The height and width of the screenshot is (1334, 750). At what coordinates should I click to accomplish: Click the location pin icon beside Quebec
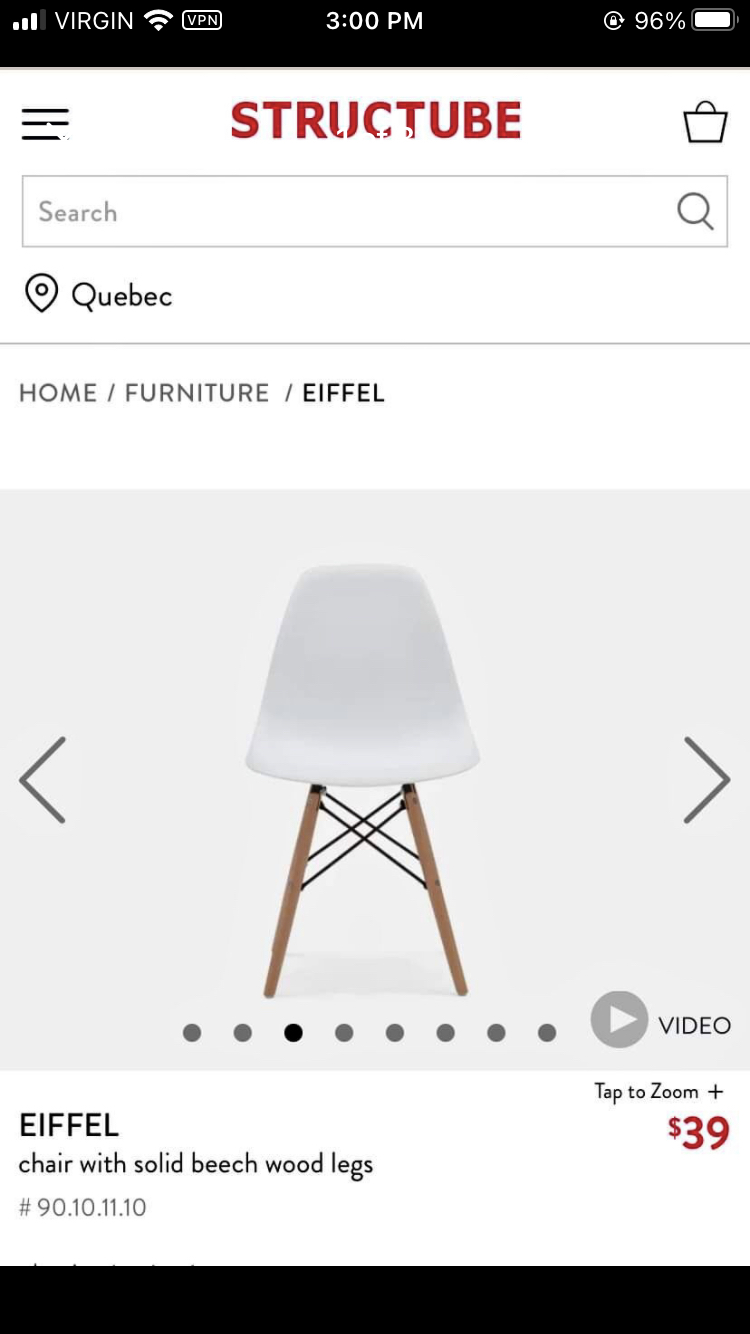(x=42, y=294)
